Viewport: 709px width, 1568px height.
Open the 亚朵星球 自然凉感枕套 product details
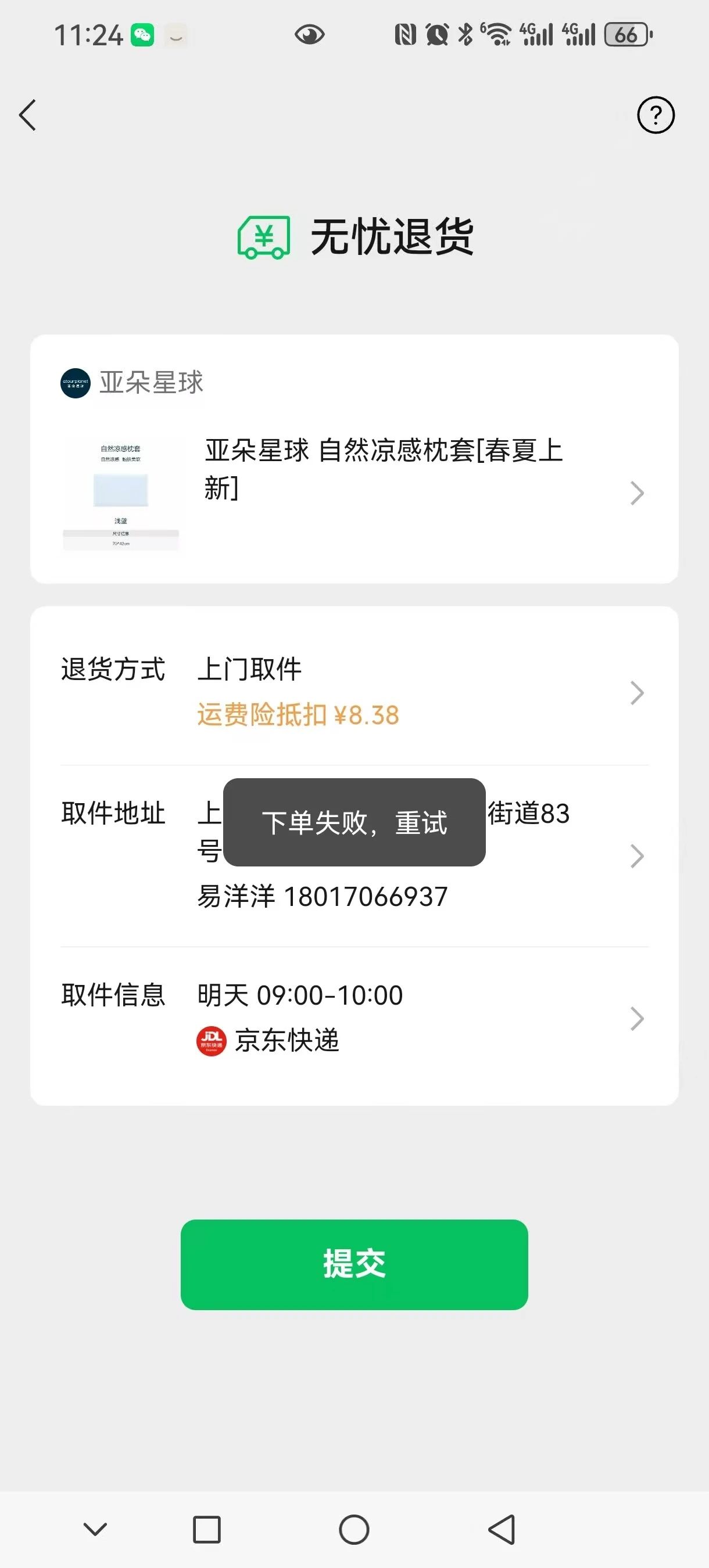tap(354, 492)
